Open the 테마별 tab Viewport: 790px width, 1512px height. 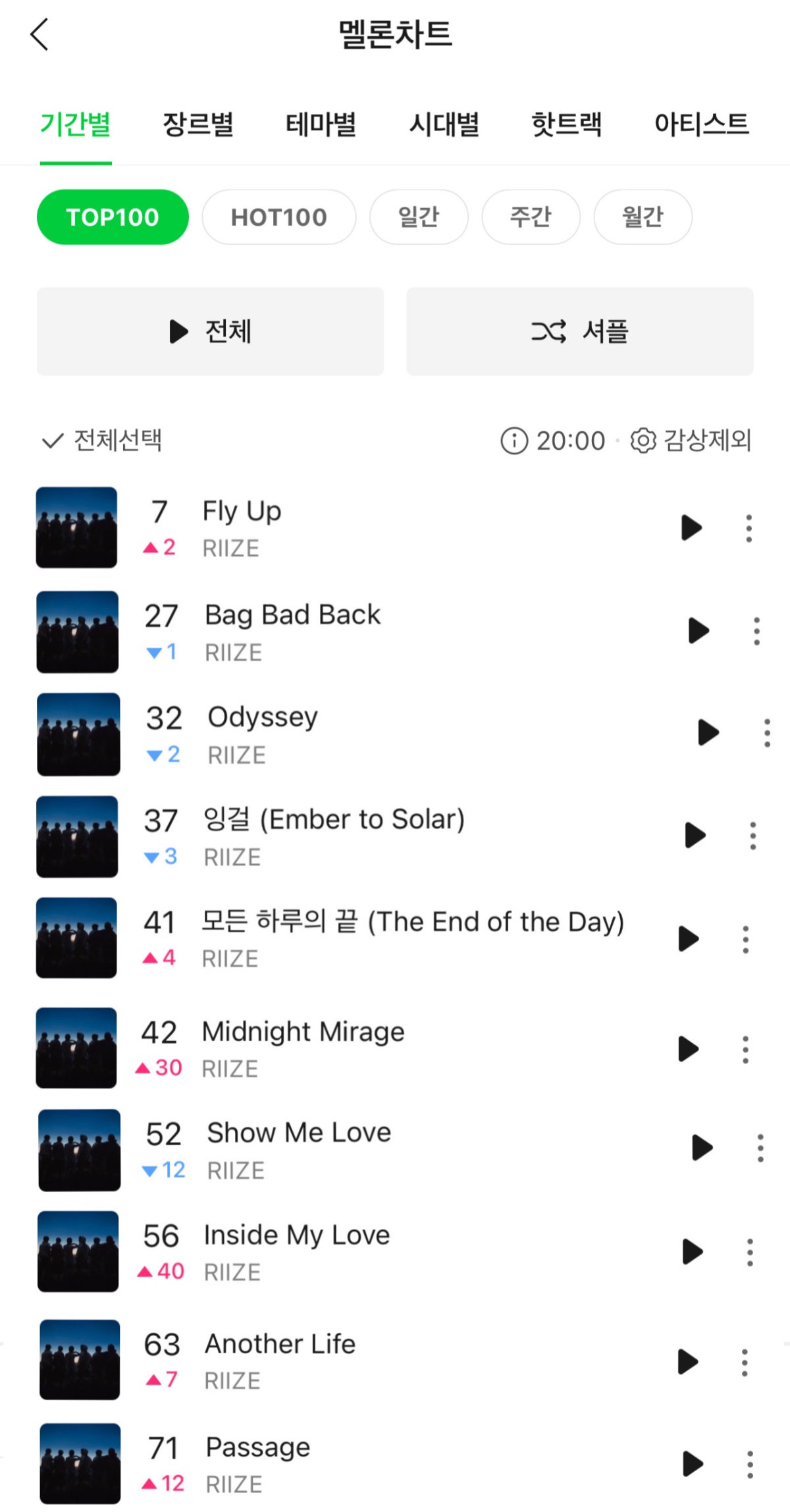click(321, 124)
